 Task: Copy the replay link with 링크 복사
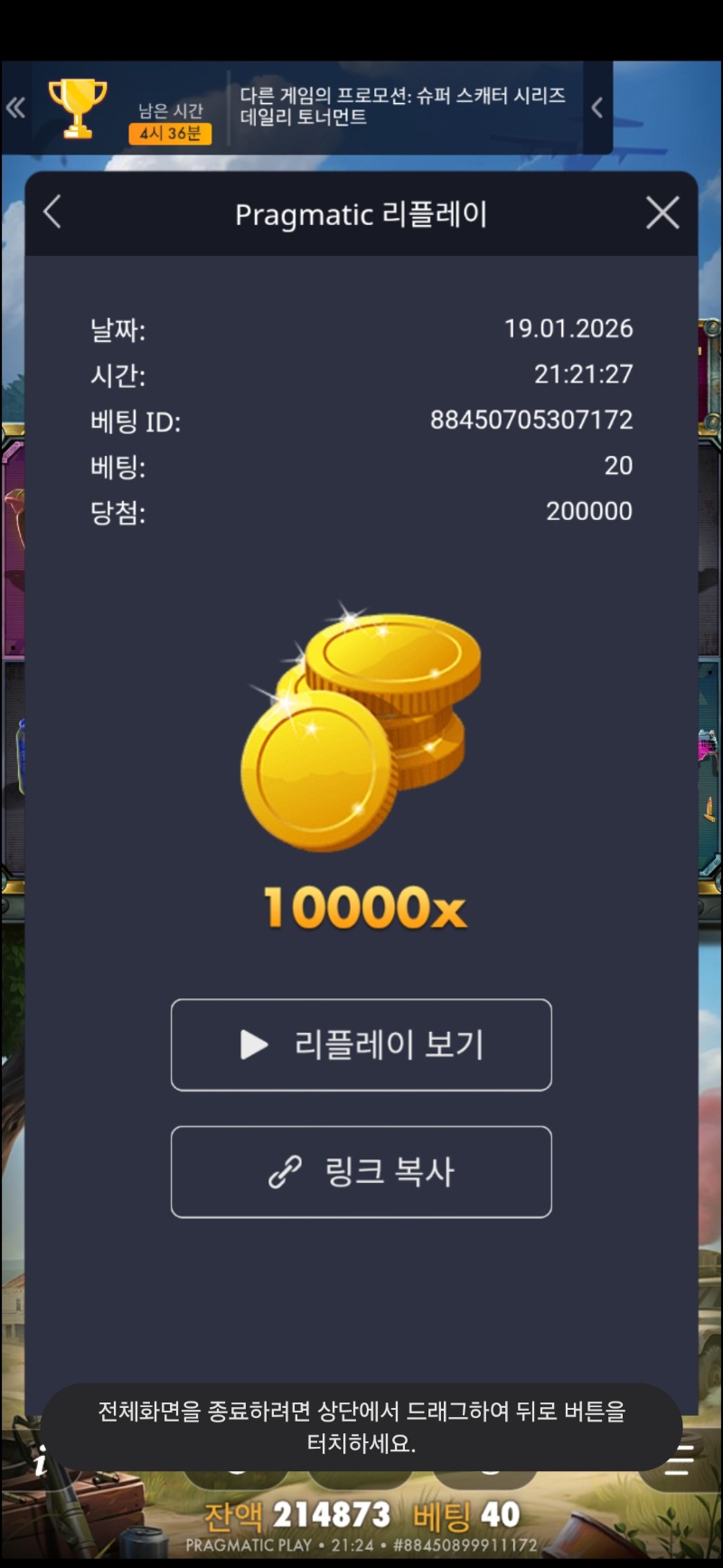click(361, 1172)
